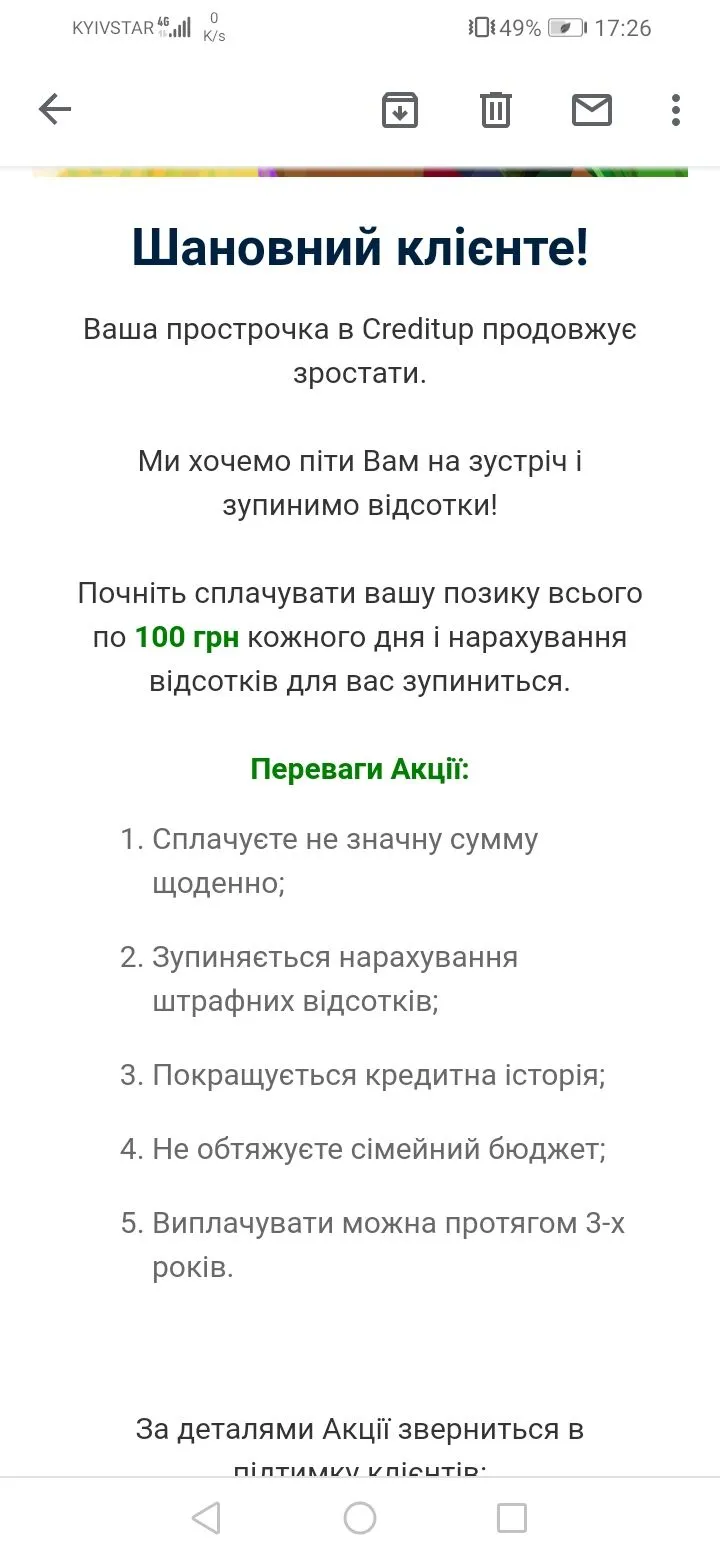Go to the home screen
Image resolution: width=720 pixels, height=1560 pixels.
click(360, 1518)
